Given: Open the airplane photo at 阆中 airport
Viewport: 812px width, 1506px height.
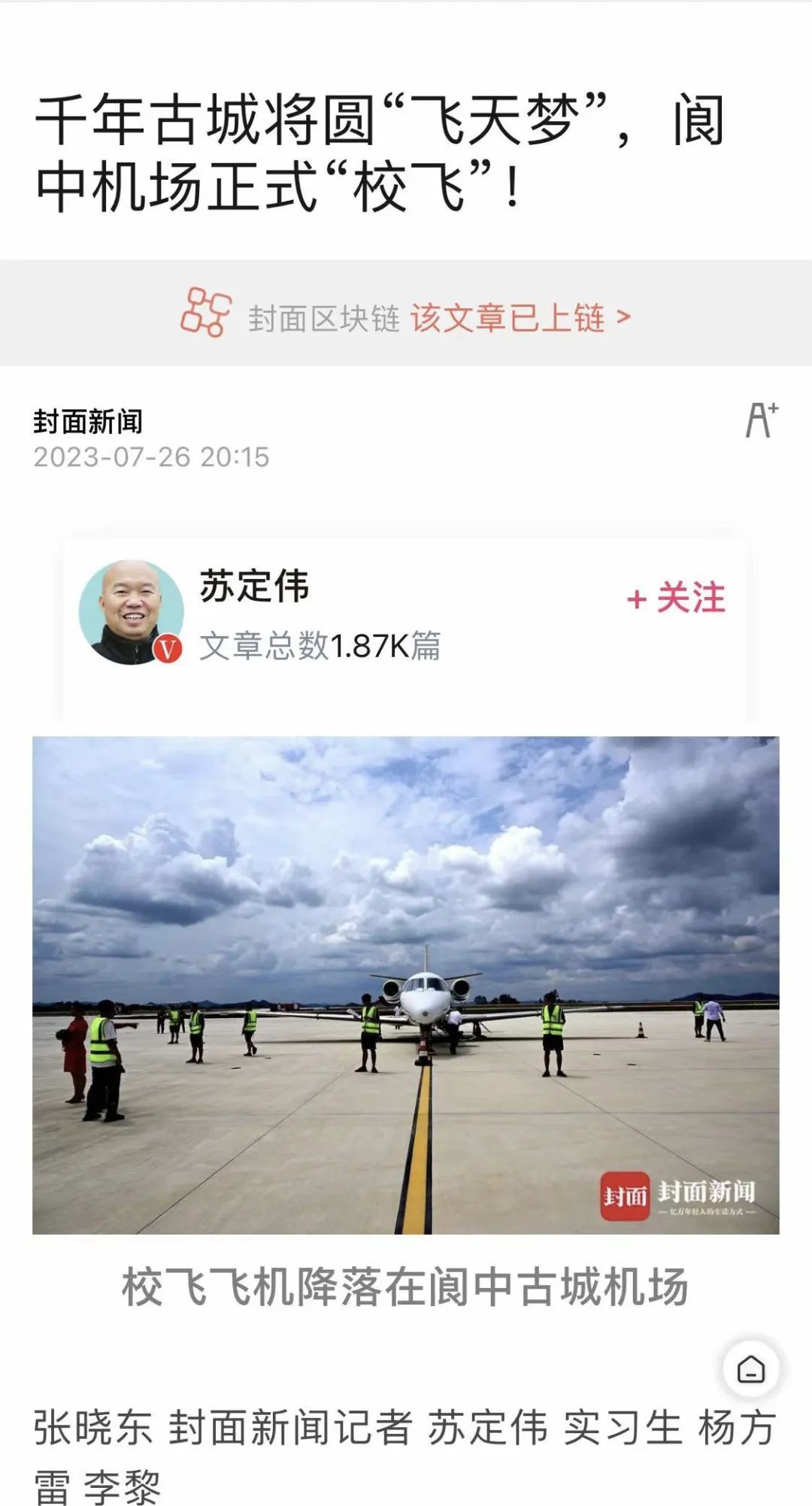Looking at the screenshot, I should (x=405, y=985).
